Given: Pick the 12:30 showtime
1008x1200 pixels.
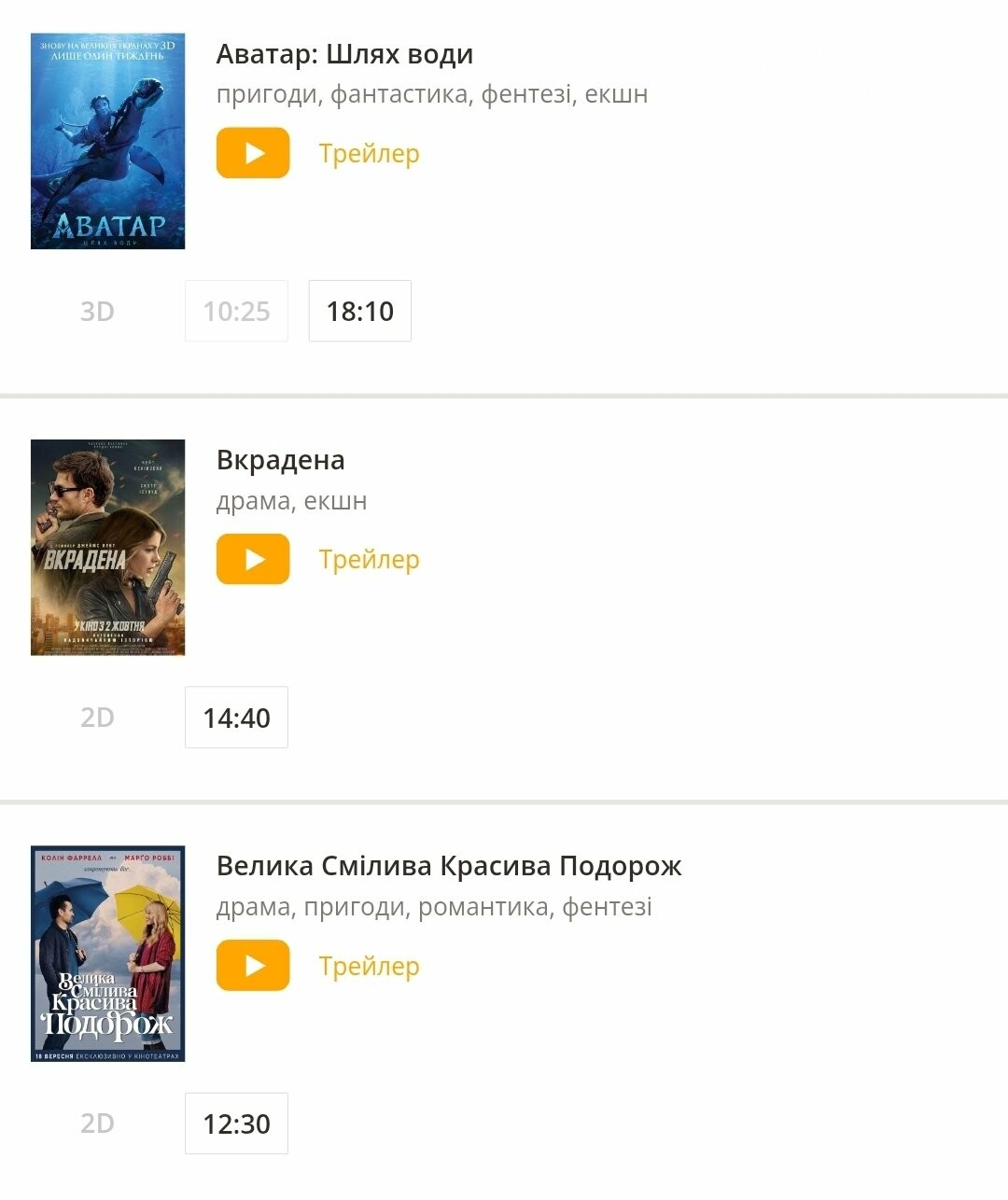Looking at the screenshot, I should coord(236,1123).
